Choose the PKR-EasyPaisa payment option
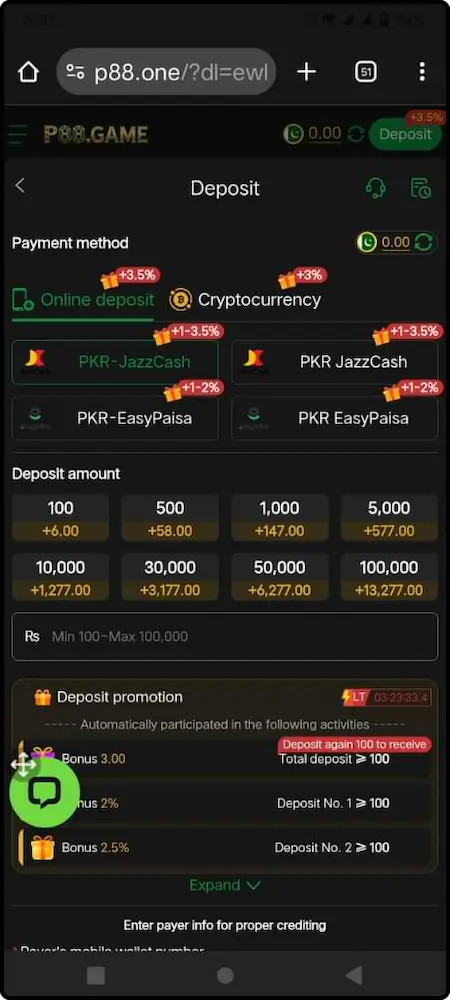 click(115, 418)
